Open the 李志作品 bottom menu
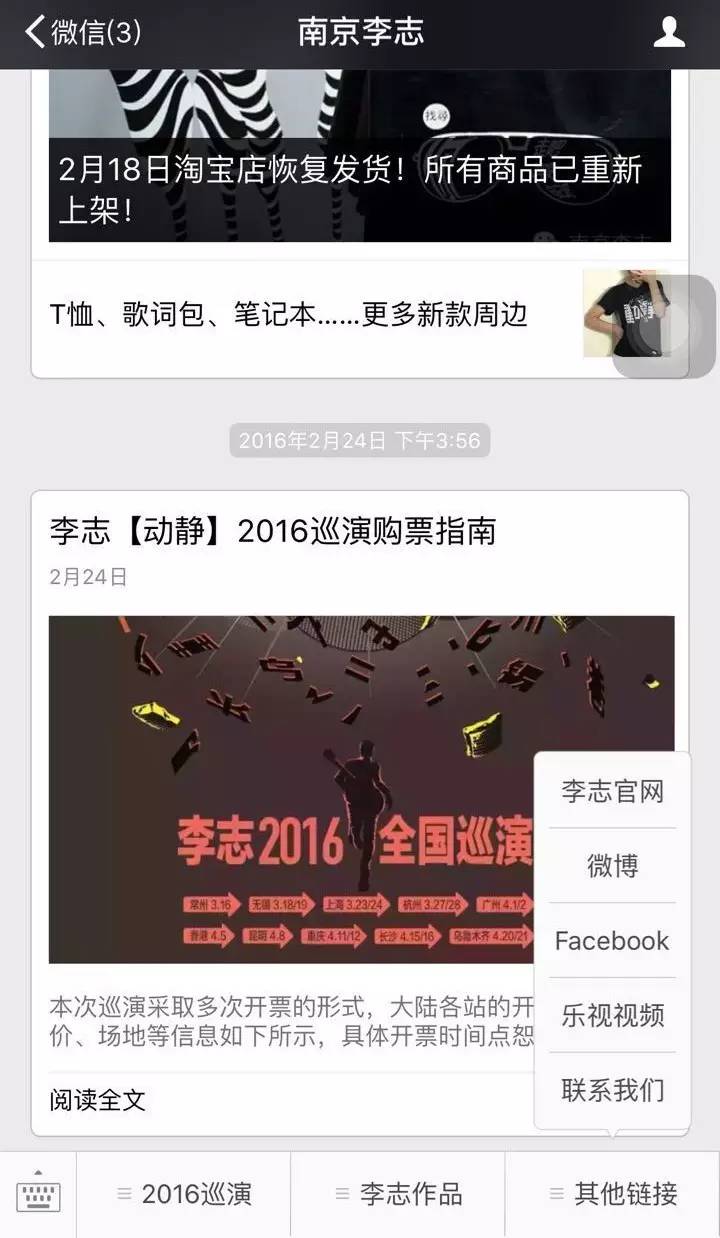 pos(398,1193)
